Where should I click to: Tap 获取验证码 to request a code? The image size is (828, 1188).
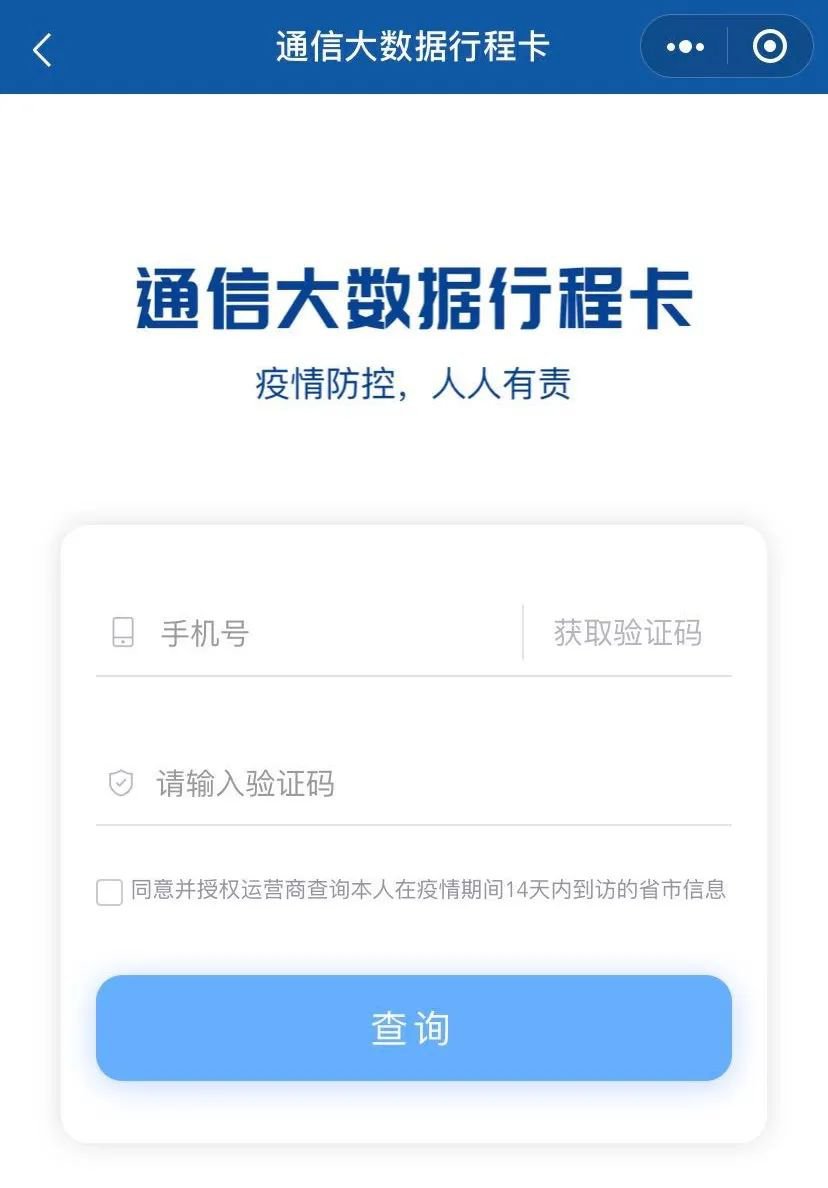[628, 633]
